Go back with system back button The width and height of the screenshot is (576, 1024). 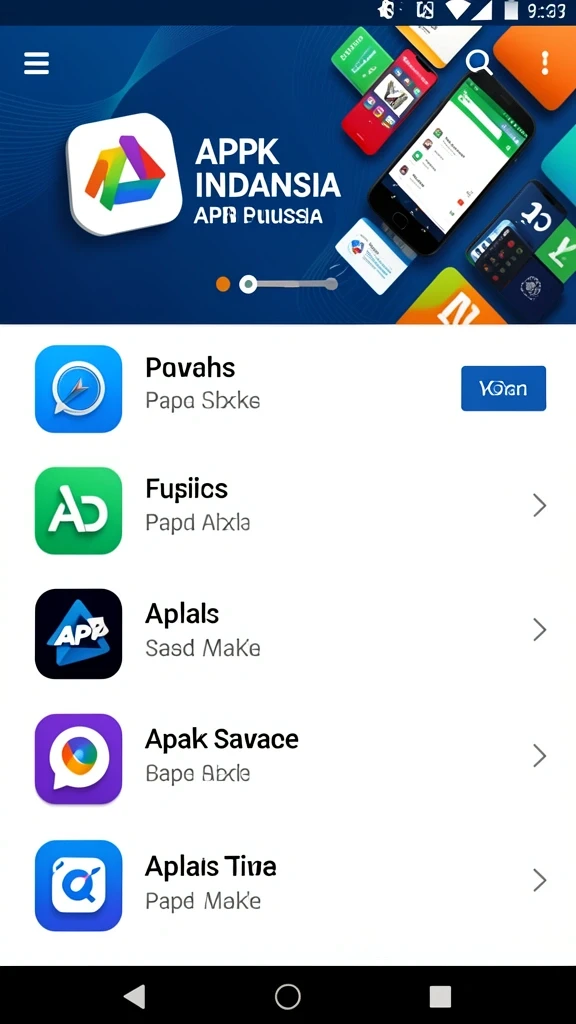tap(135, 997)
